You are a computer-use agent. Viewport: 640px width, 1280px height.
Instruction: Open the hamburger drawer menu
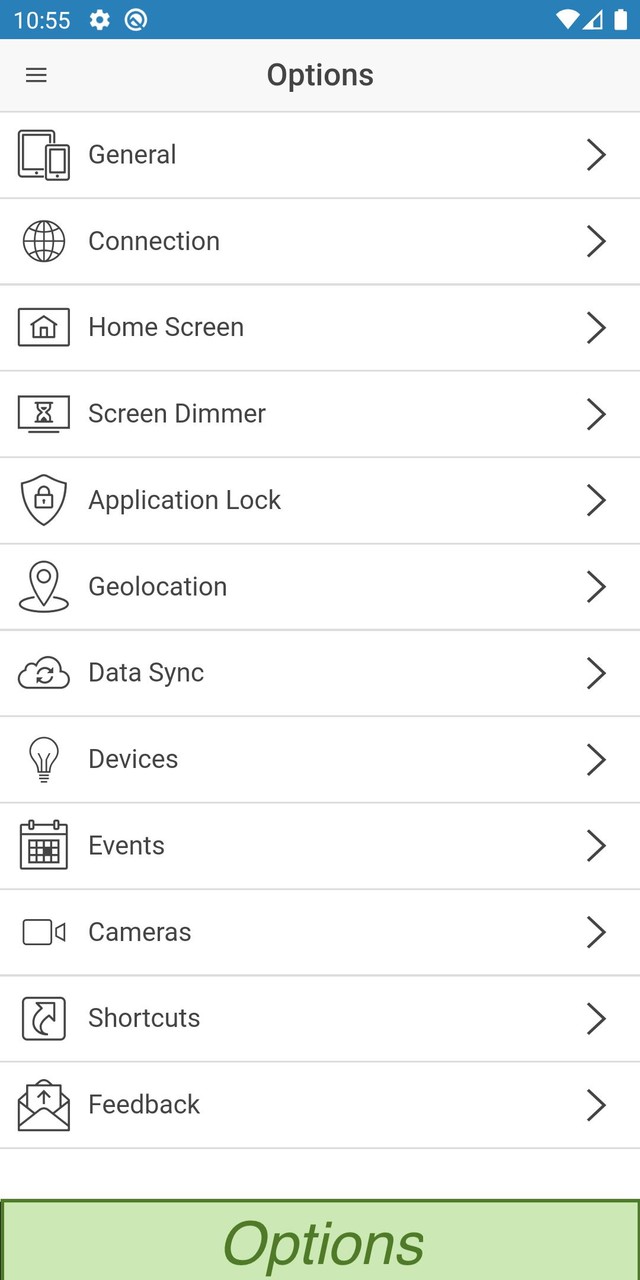click(36, 75)
